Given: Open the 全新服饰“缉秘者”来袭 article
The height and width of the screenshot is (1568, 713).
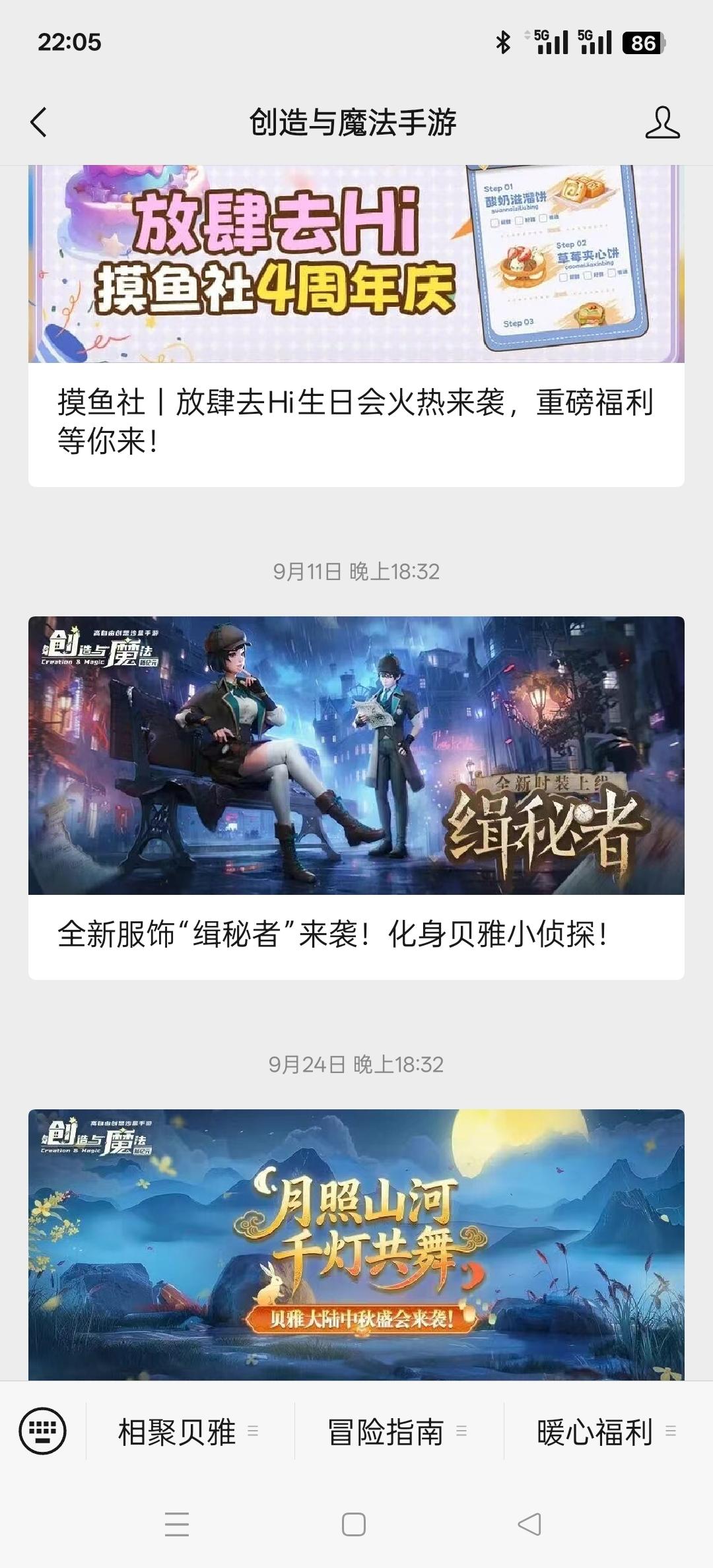Looking at the screenshot, I should tap(356, 934).
